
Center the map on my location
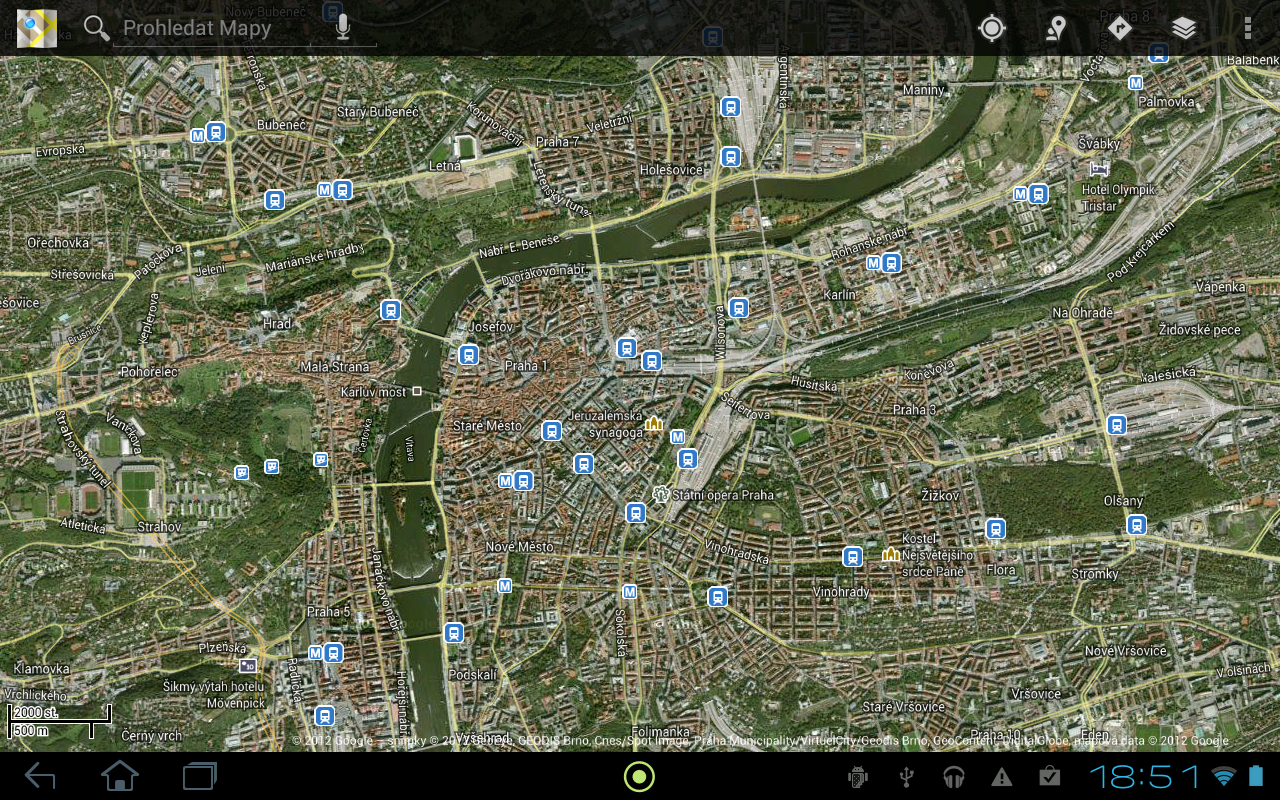(991, 28)
